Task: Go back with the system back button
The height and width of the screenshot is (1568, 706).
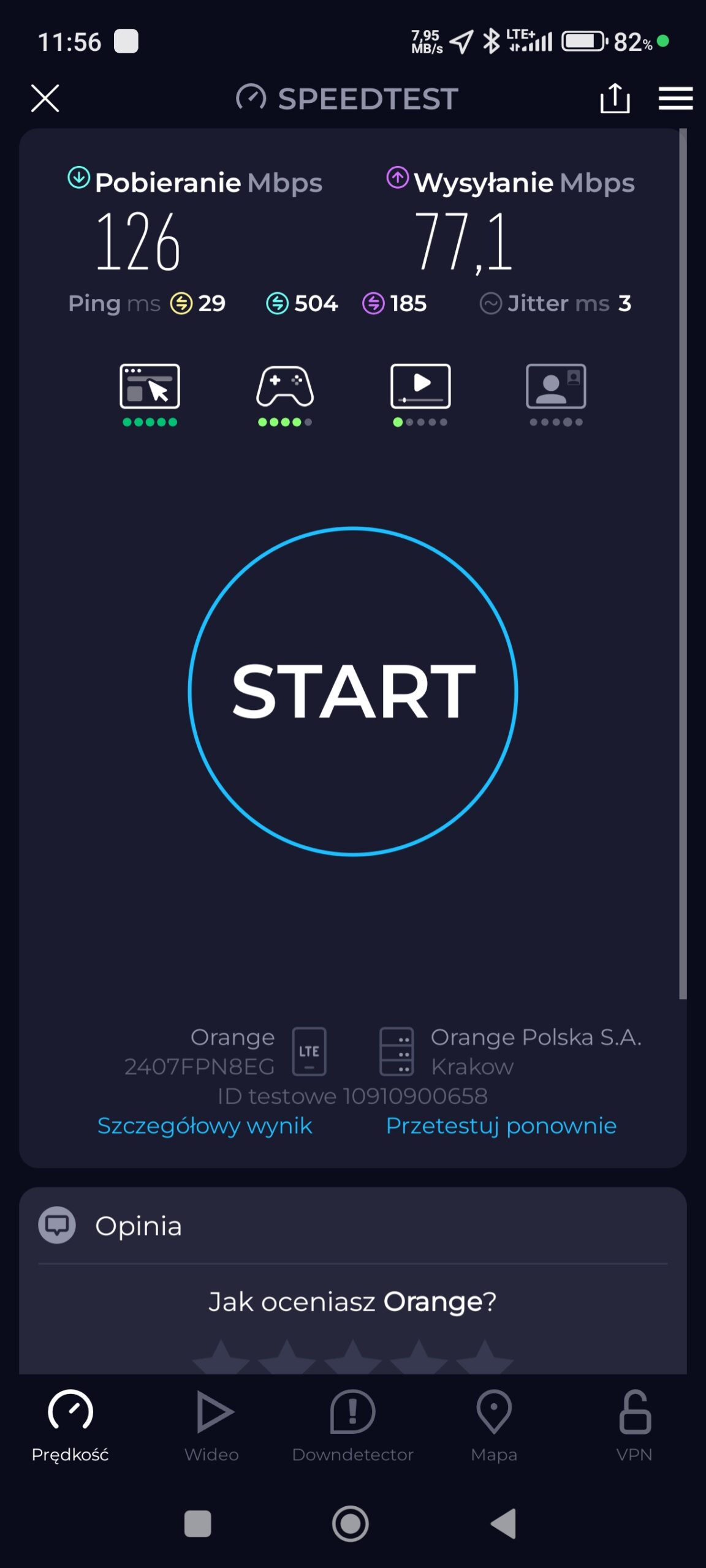Action: [504, 1523]
